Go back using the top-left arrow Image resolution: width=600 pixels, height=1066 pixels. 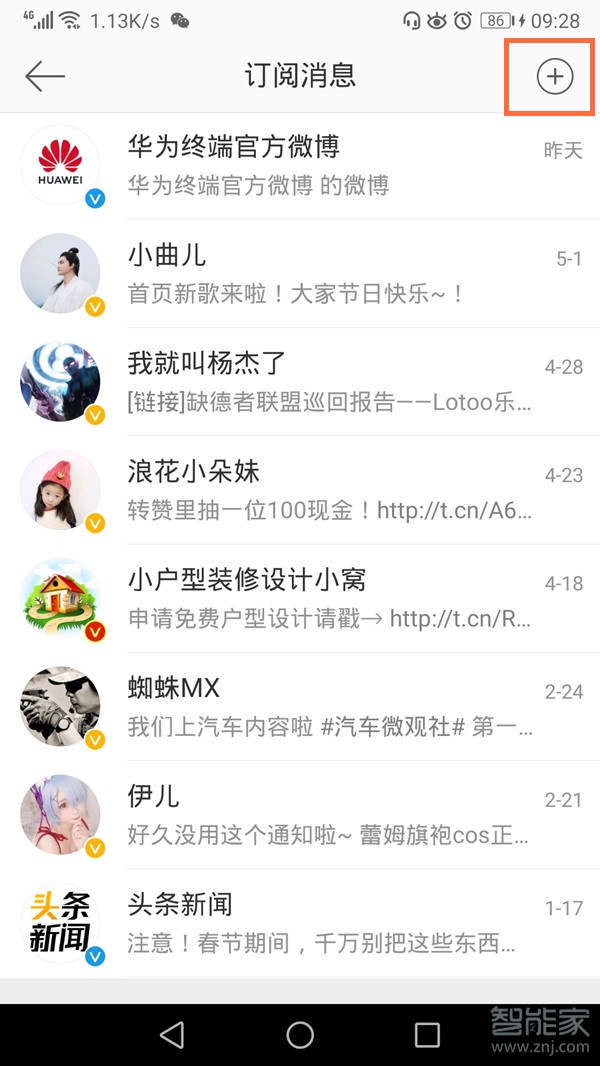(45, 76)
